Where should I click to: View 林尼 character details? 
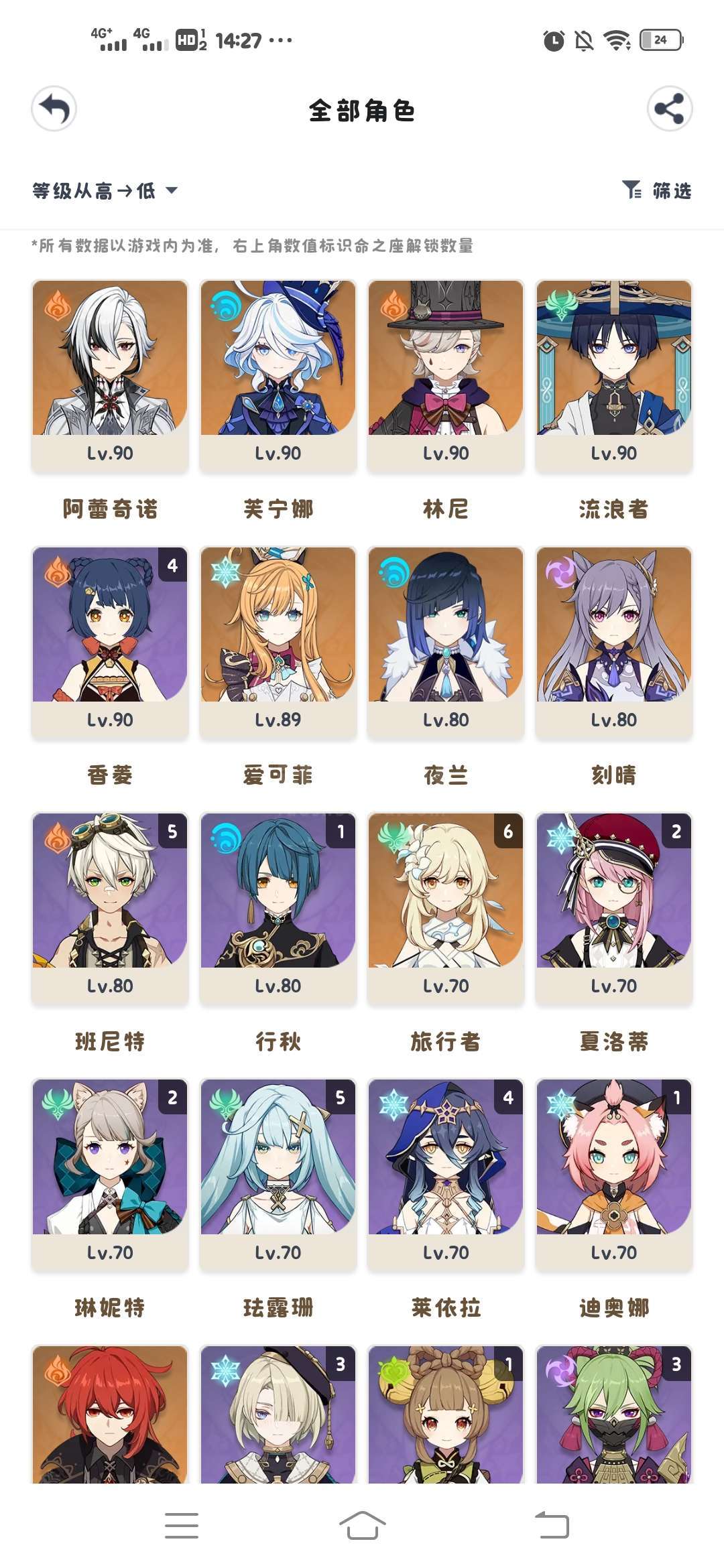(x=446, y=375)
